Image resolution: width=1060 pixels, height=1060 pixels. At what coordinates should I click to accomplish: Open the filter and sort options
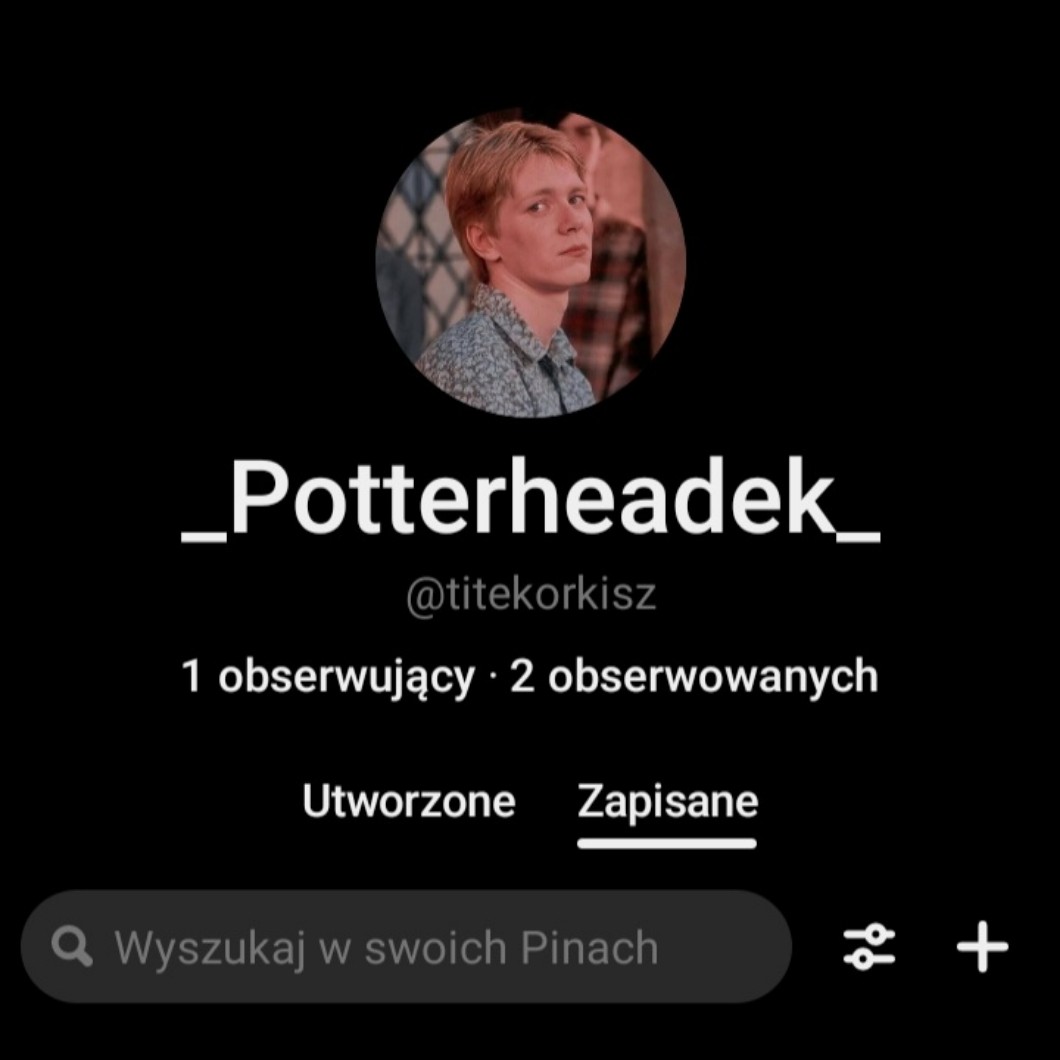point(869,946)
